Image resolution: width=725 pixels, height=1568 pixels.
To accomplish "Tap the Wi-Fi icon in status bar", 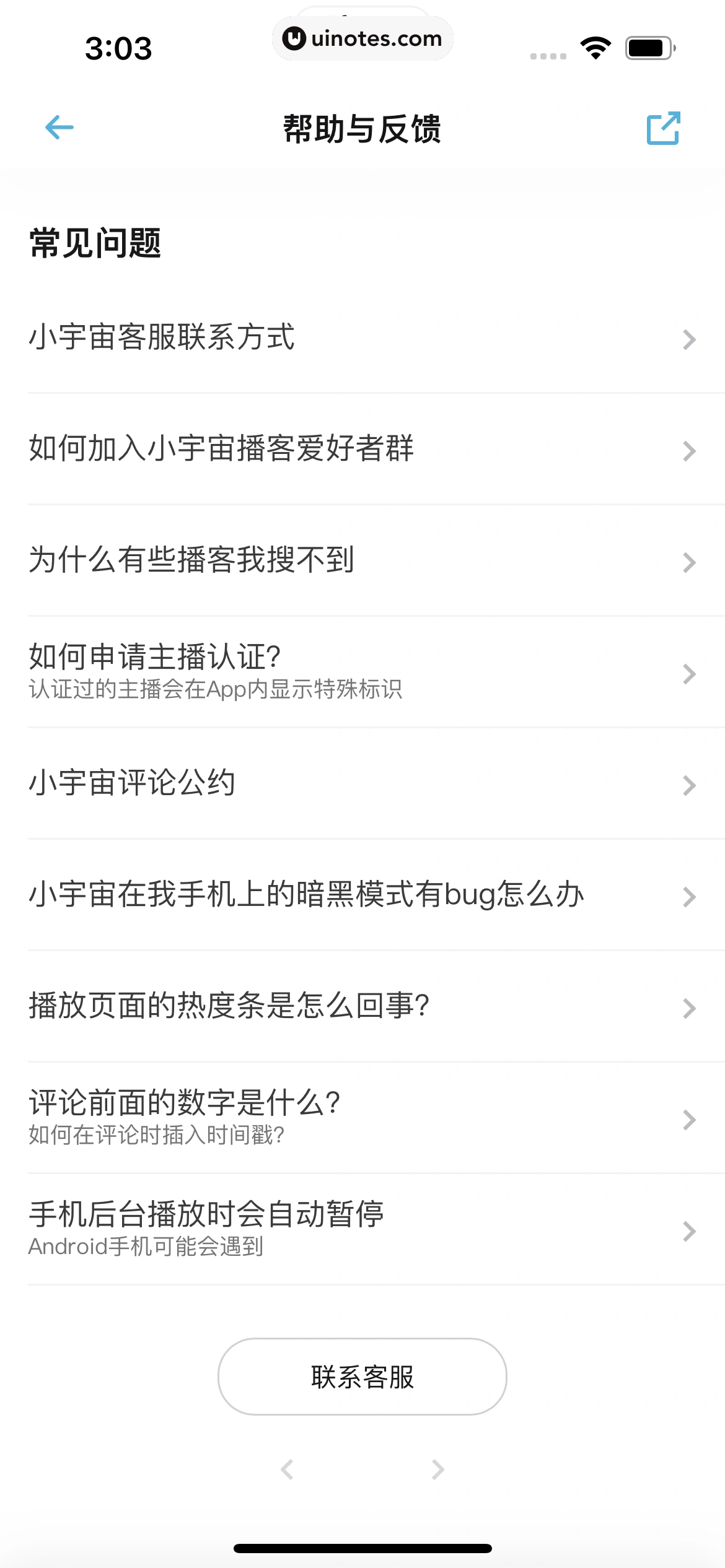I will [595, 47].
